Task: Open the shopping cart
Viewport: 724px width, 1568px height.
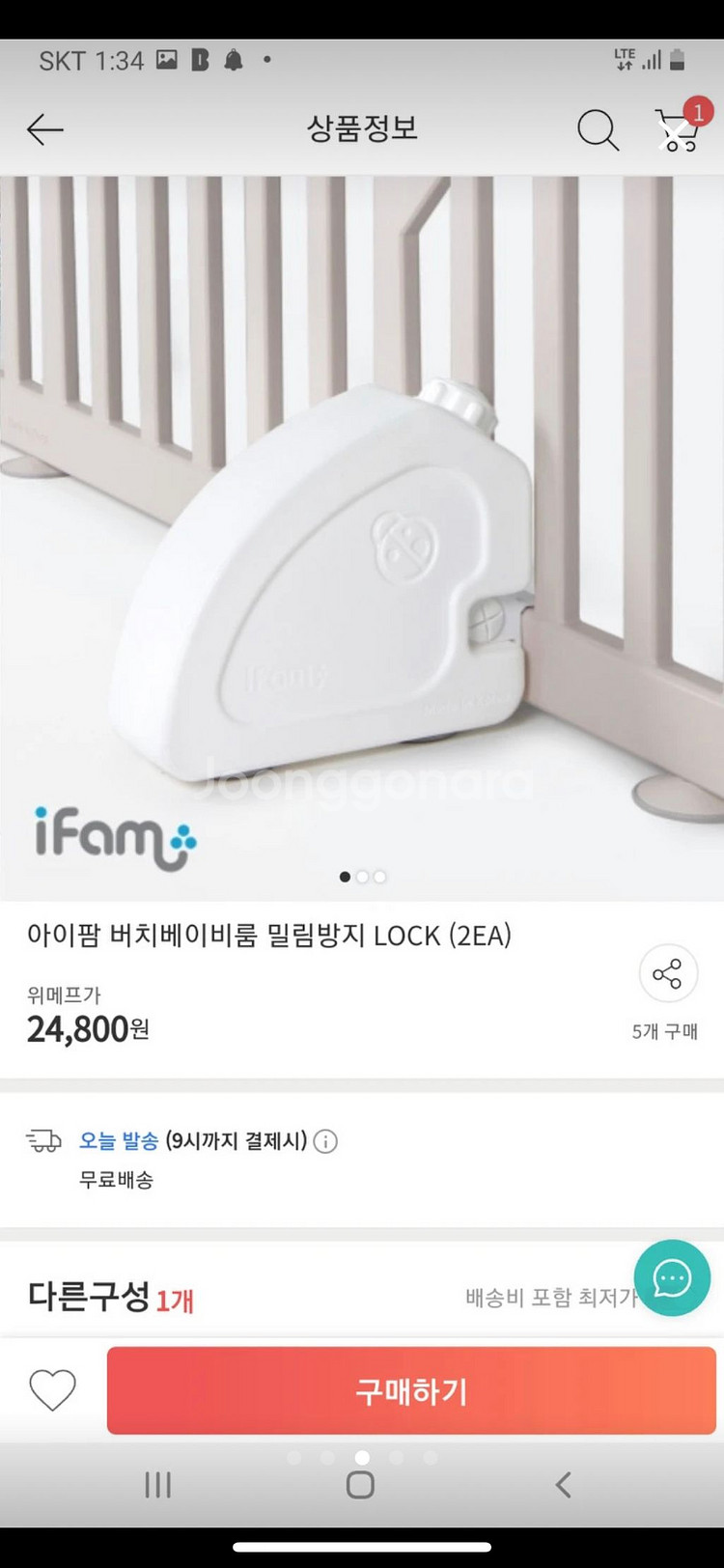Action: pos(680,128)
